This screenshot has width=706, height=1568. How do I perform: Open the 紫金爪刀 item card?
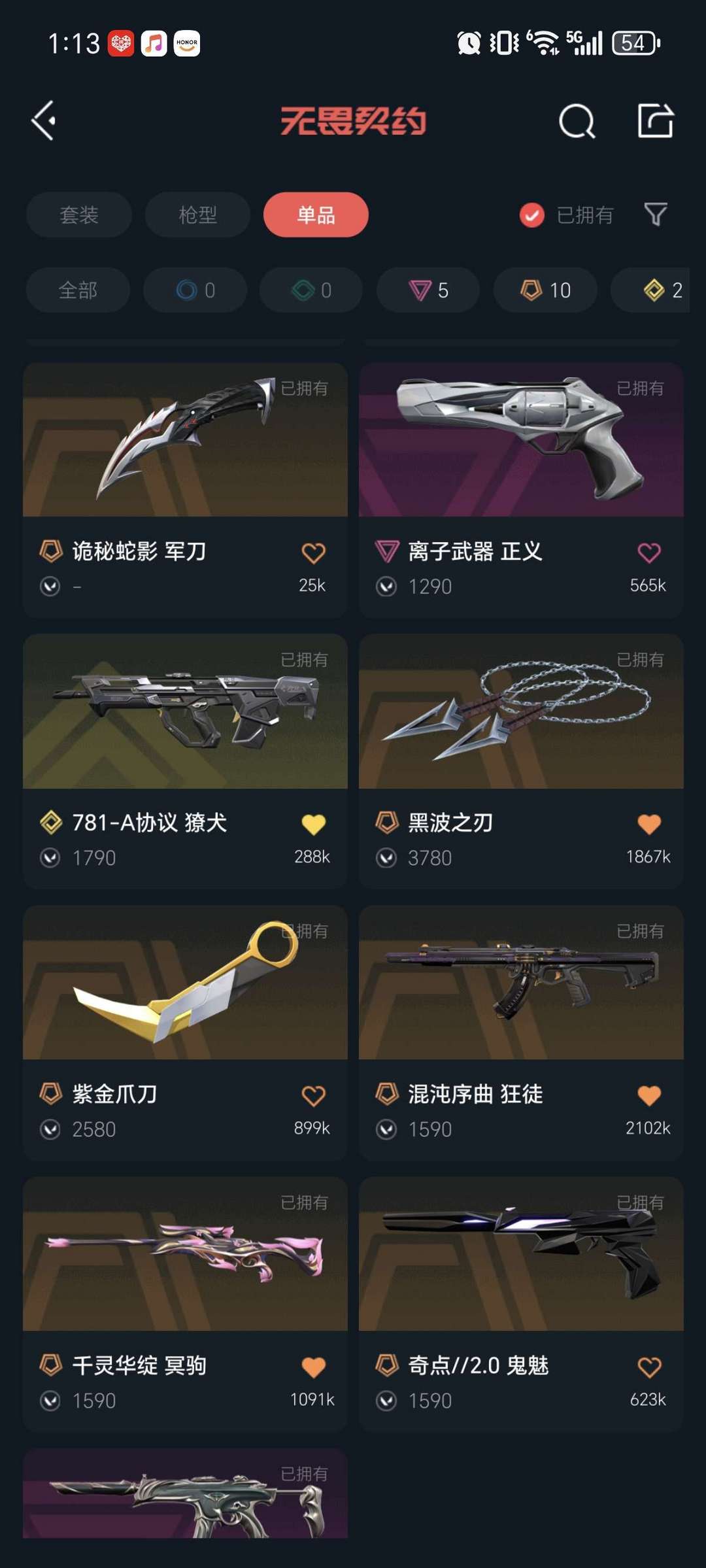185,1000
